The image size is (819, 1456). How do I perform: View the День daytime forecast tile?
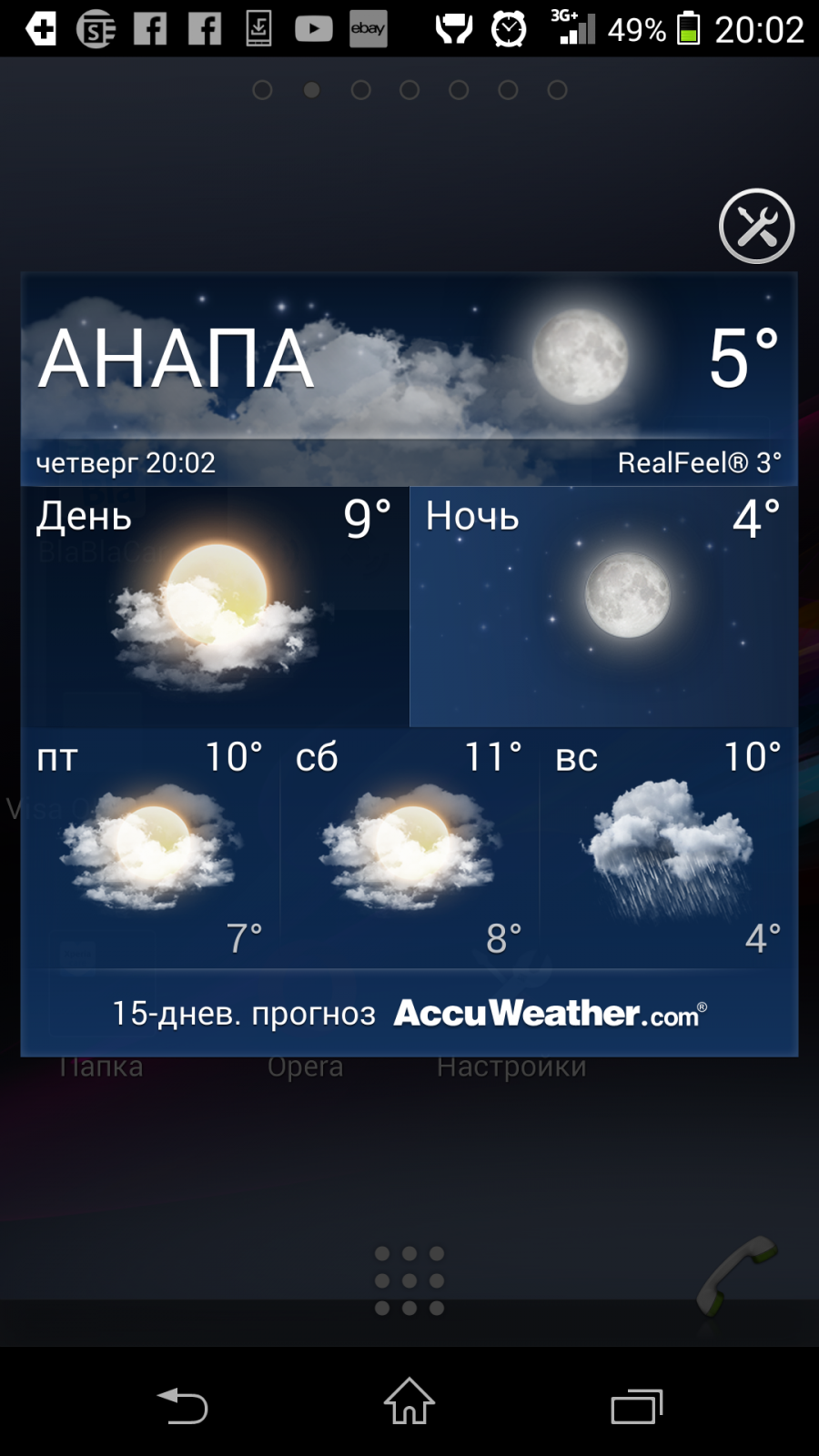coord(216,606)
